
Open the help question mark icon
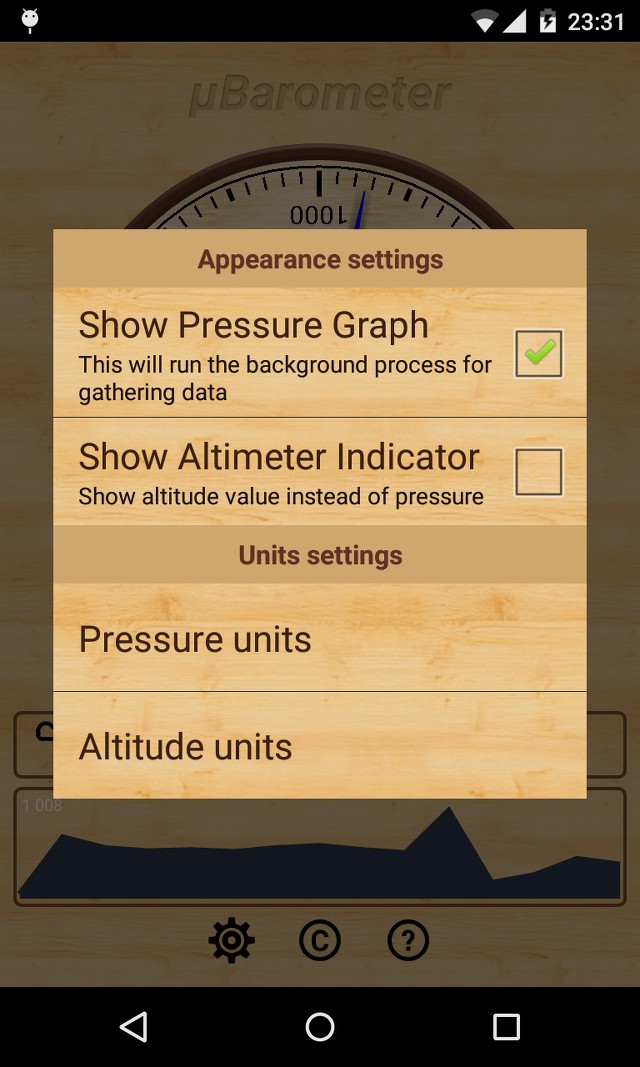coord(408,940)
